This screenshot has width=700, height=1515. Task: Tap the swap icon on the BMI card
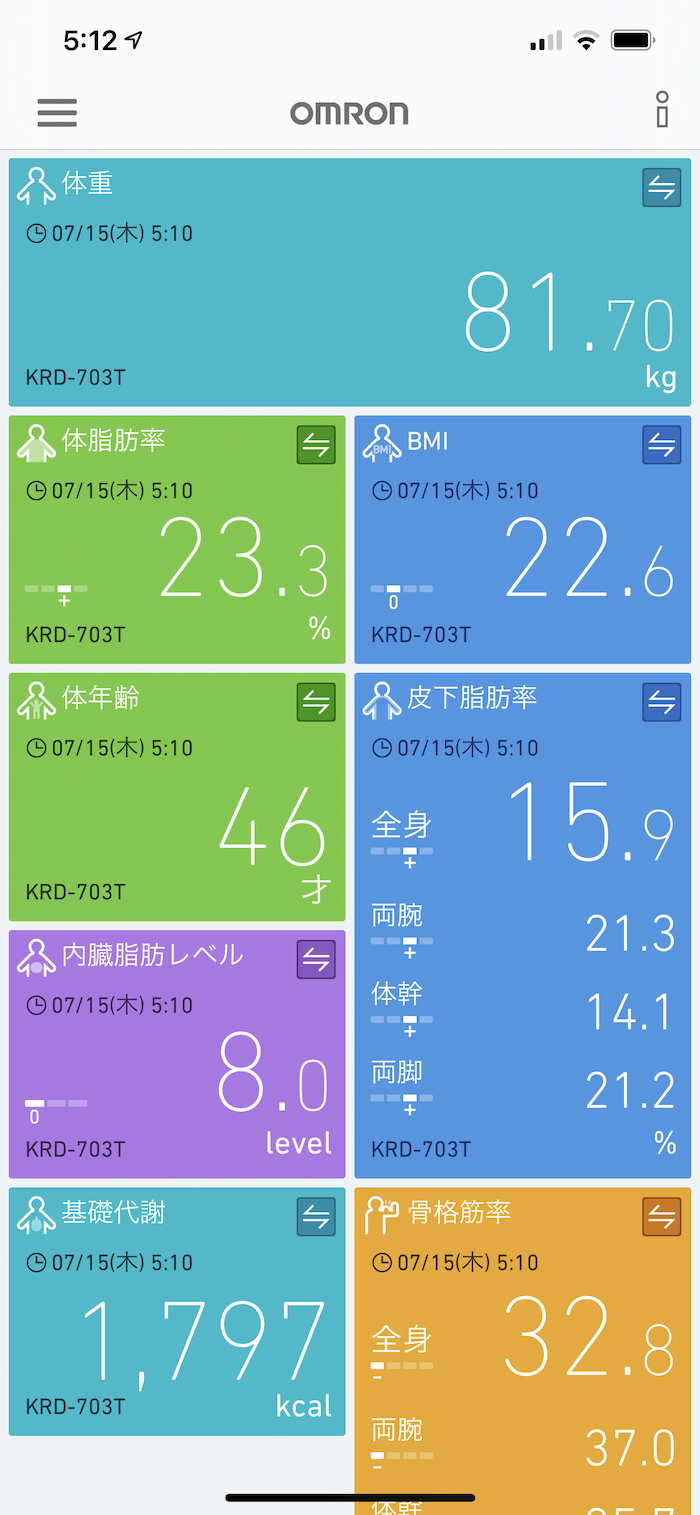click(x=661, y=445)
